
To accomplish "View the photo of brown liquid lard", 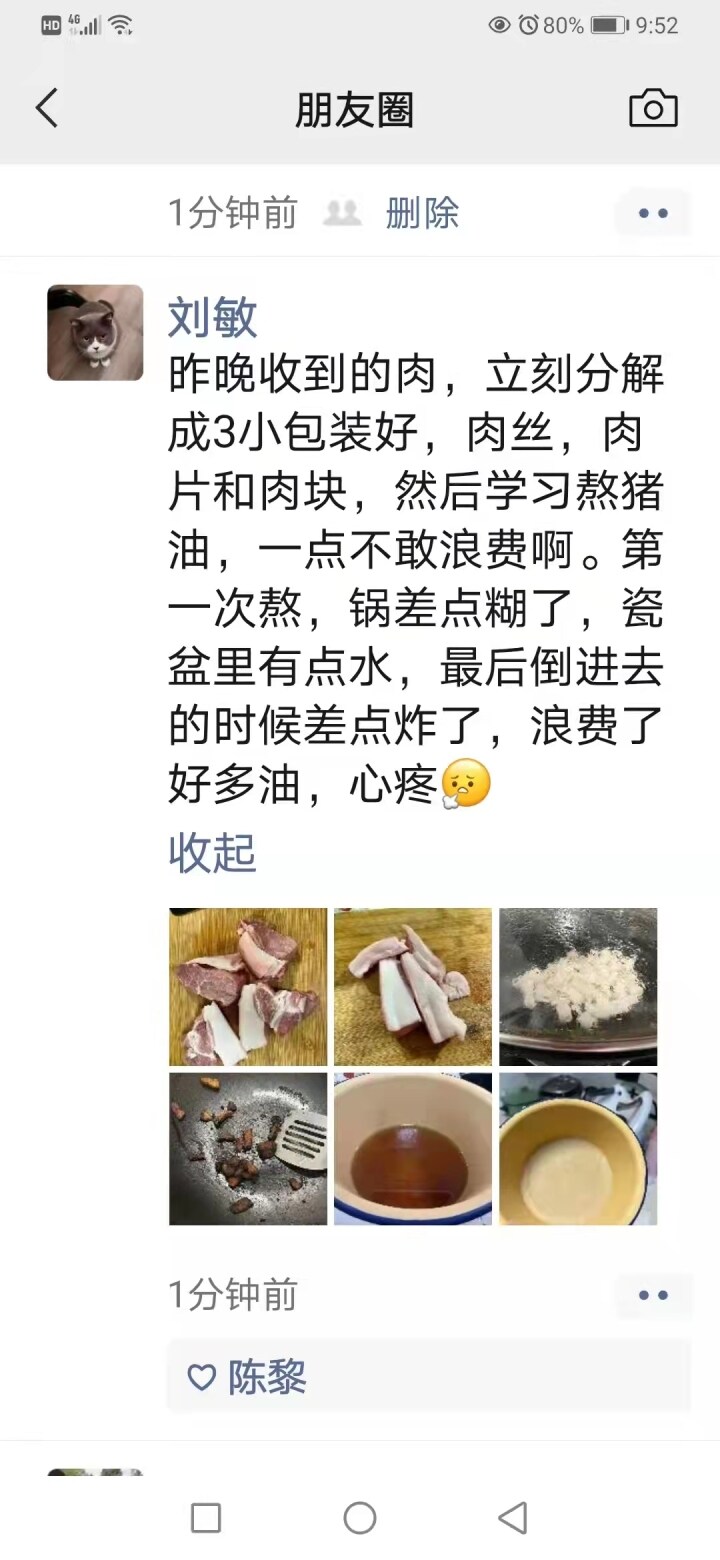I will click(413, 1149).
